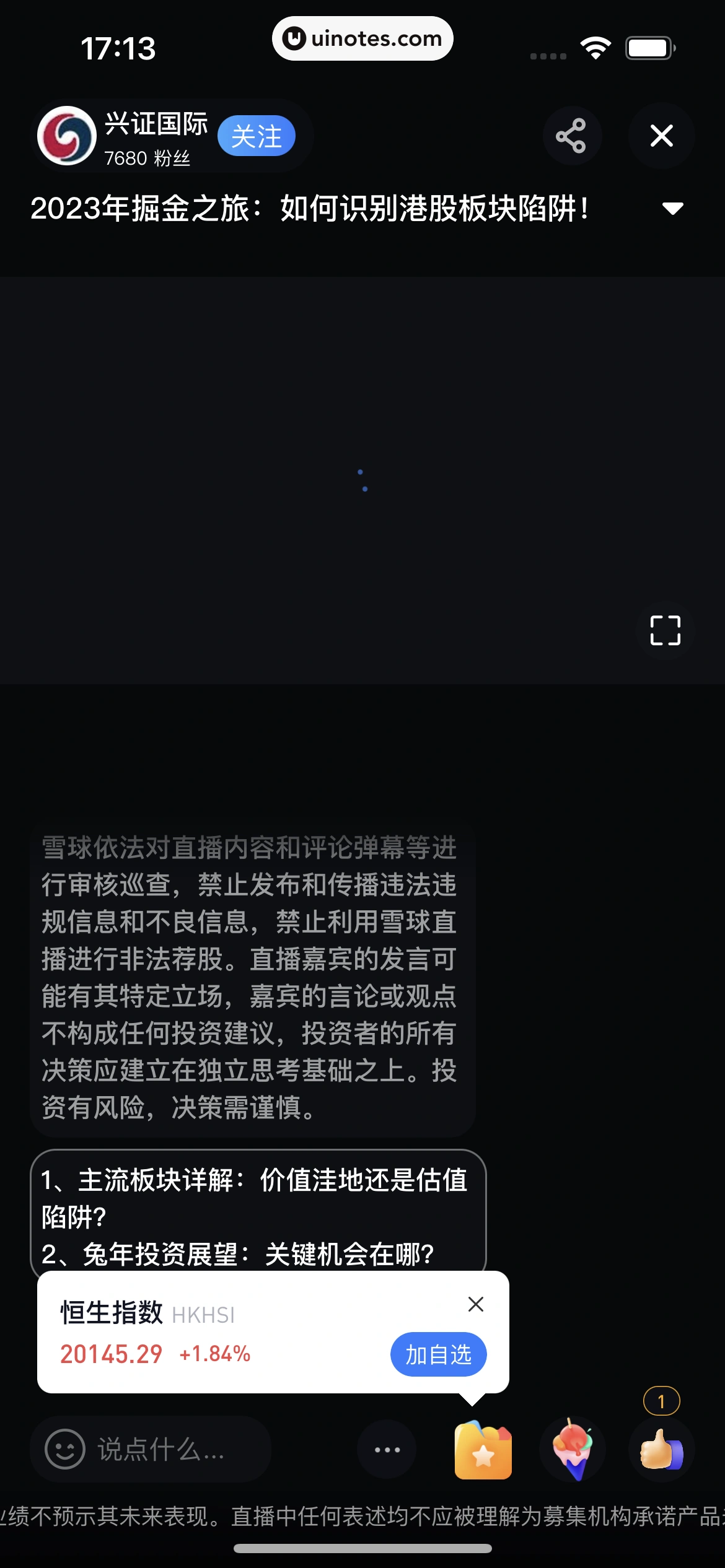Dismiss the 恒生指数 popup card
725x1568 pixels.
475,1304
